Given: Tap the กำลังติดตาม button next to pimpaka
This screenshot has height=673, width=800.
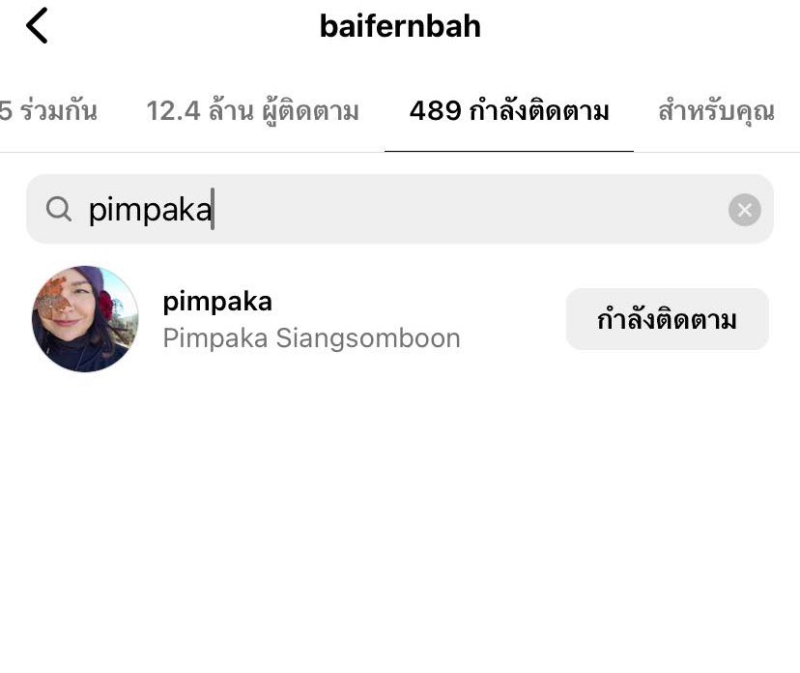Looking at the screenshot, I should coord(667,320).
